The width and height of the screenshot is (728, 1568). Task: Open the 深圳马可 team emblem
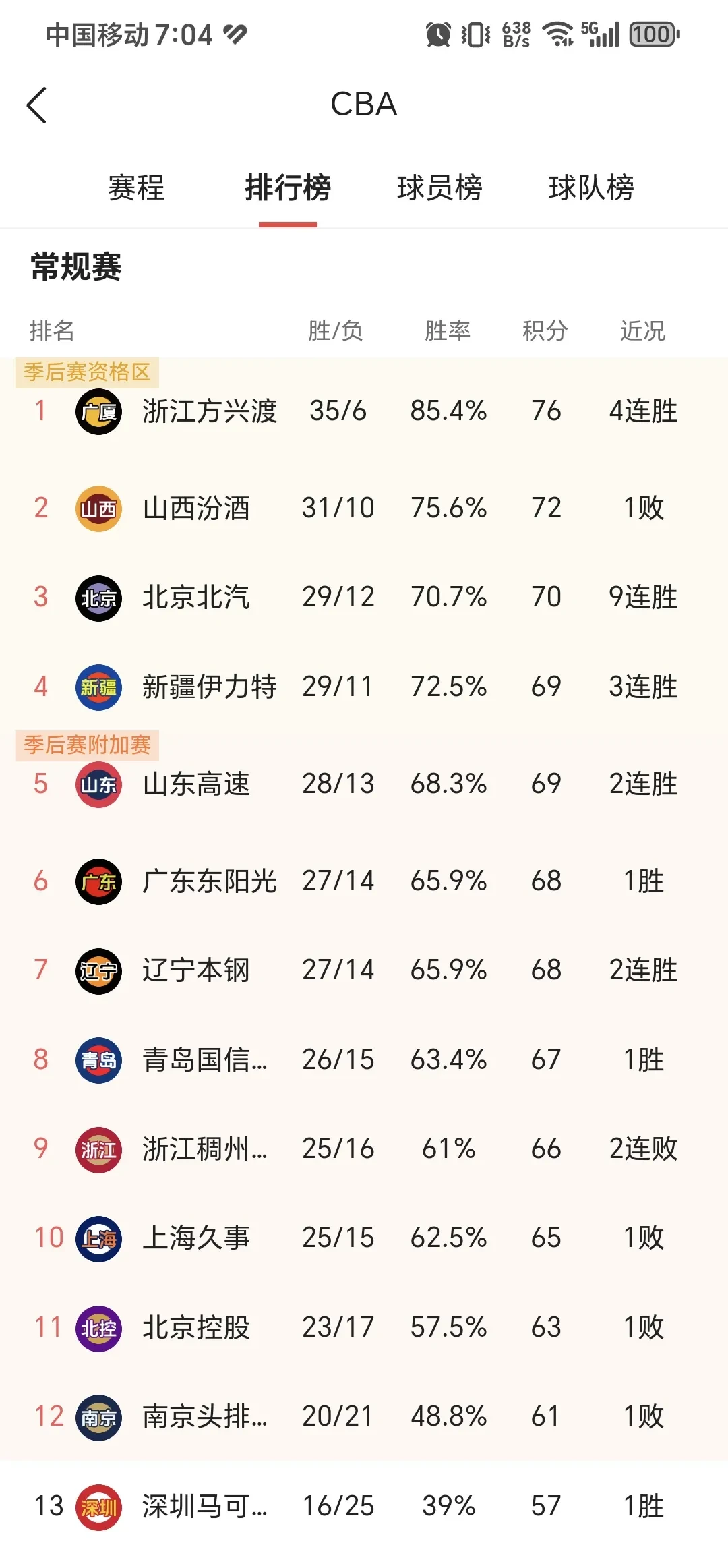point(98,1506)
